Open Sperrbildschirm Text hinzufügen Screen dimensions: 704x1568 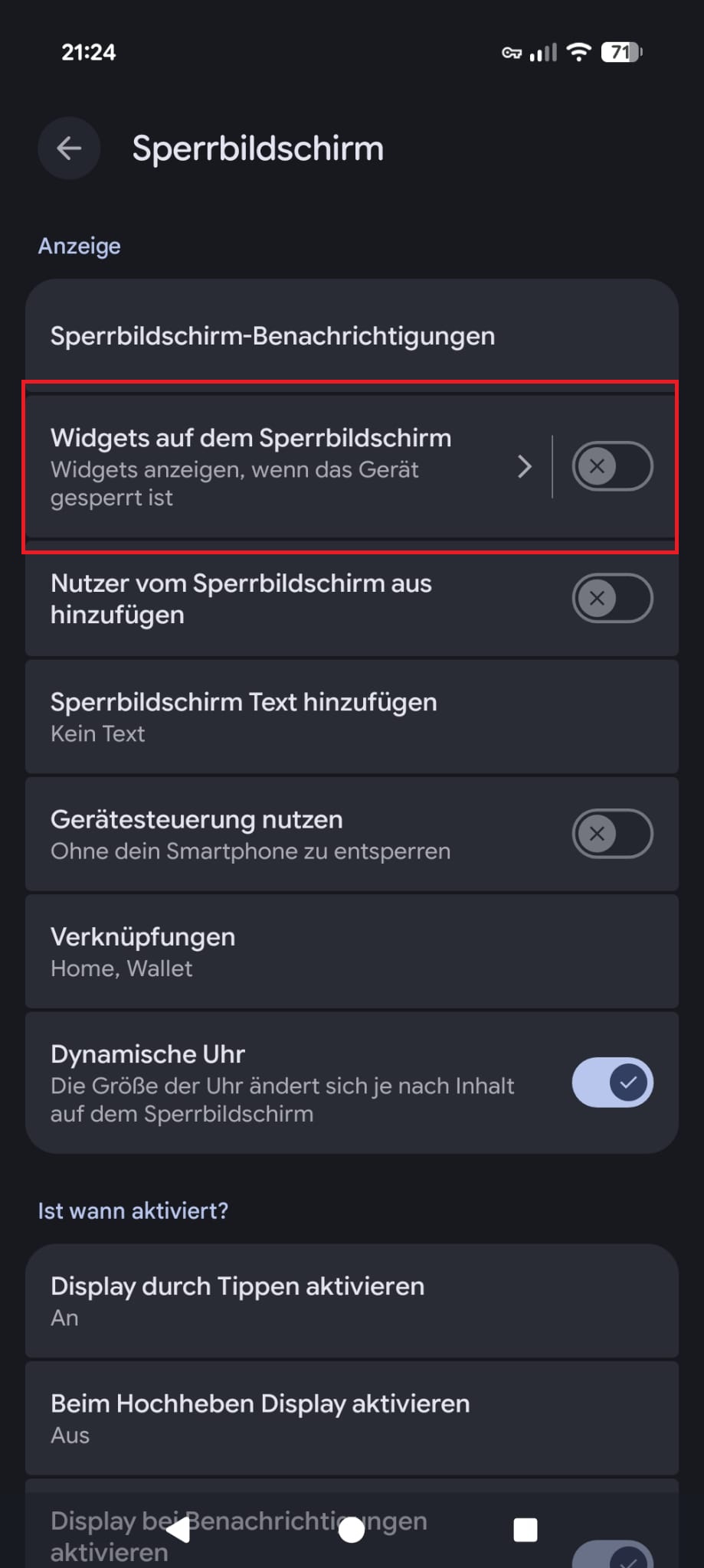click(352, 717)
